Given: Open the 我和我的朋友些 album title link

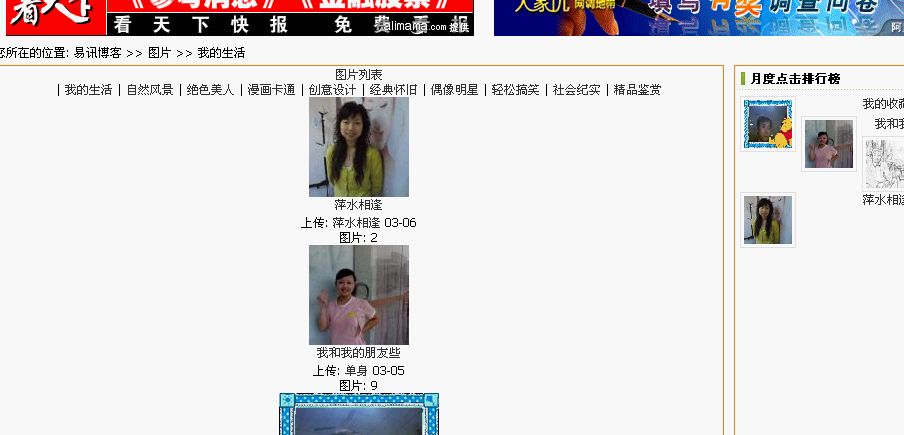Looking at the screenshot, I should point(358,353).
